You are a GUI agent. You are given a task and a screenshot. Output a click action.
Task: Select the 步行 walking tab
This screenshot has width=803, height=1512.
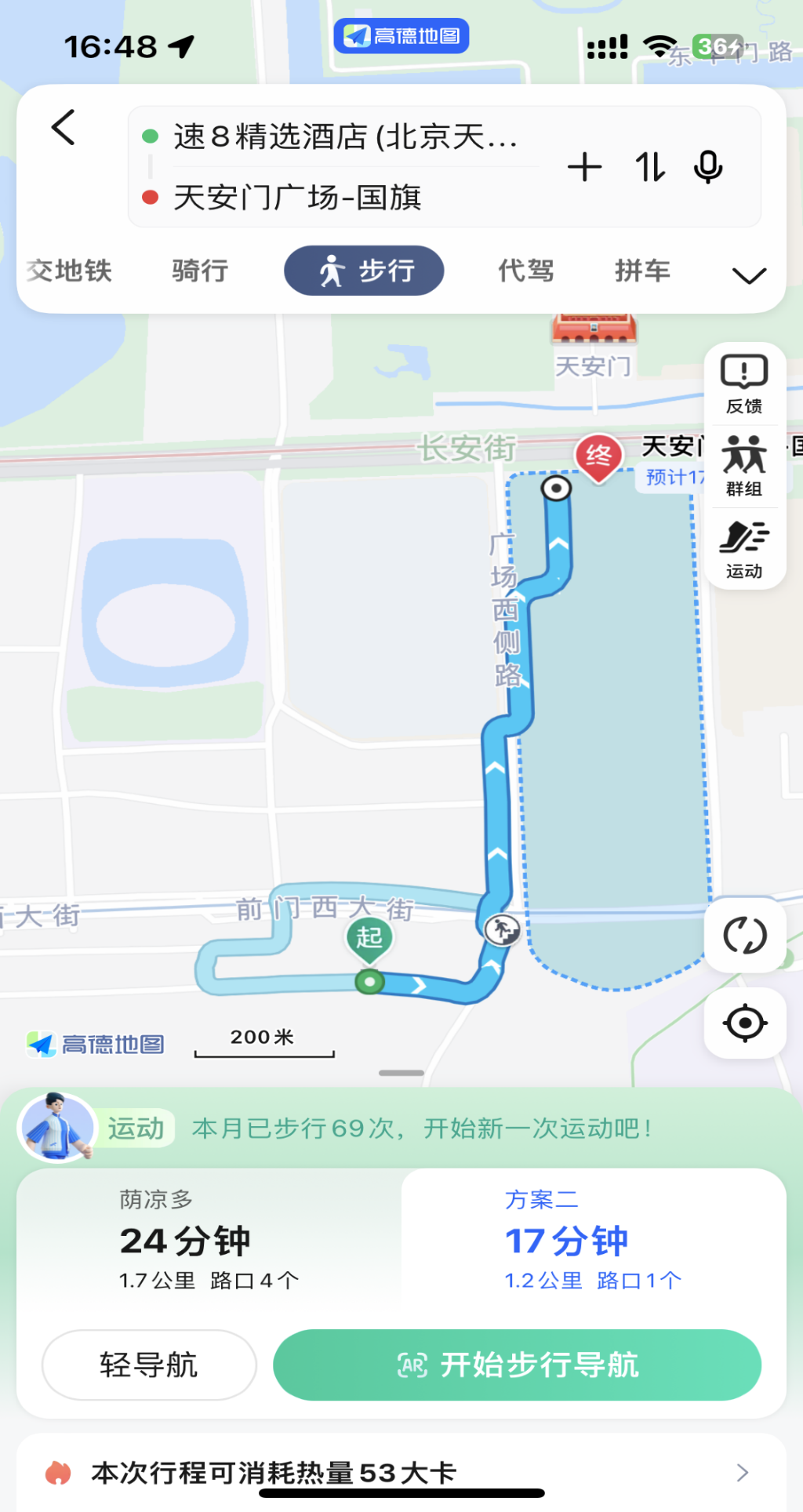(364, 271)
